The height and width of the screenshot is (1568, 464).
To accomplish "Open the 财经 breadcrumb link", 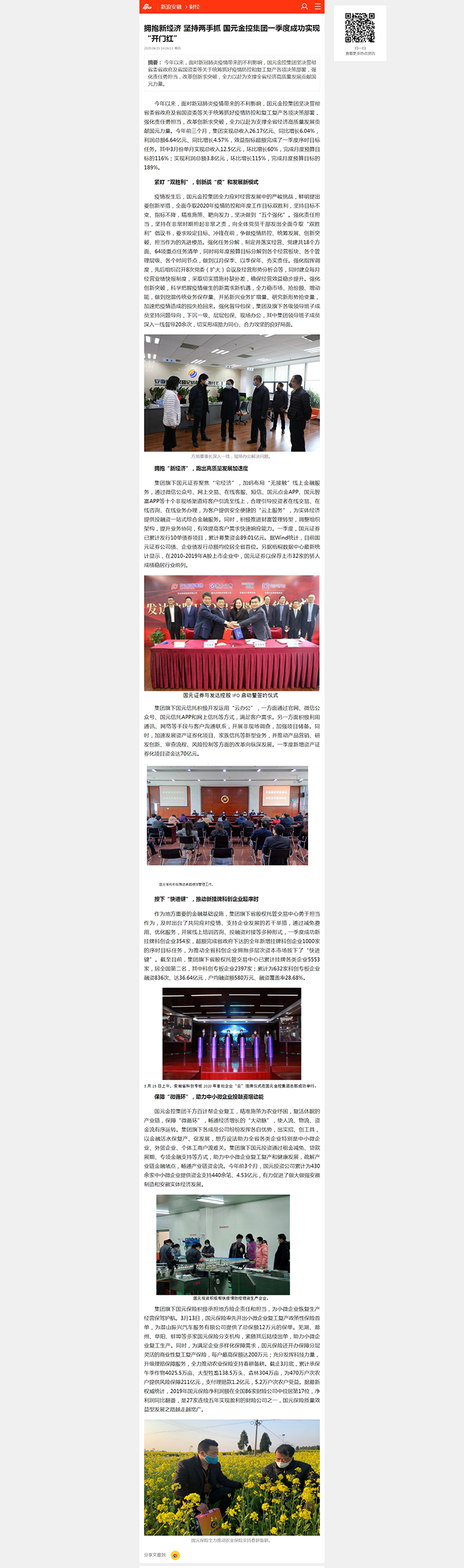I will (194, 7).
